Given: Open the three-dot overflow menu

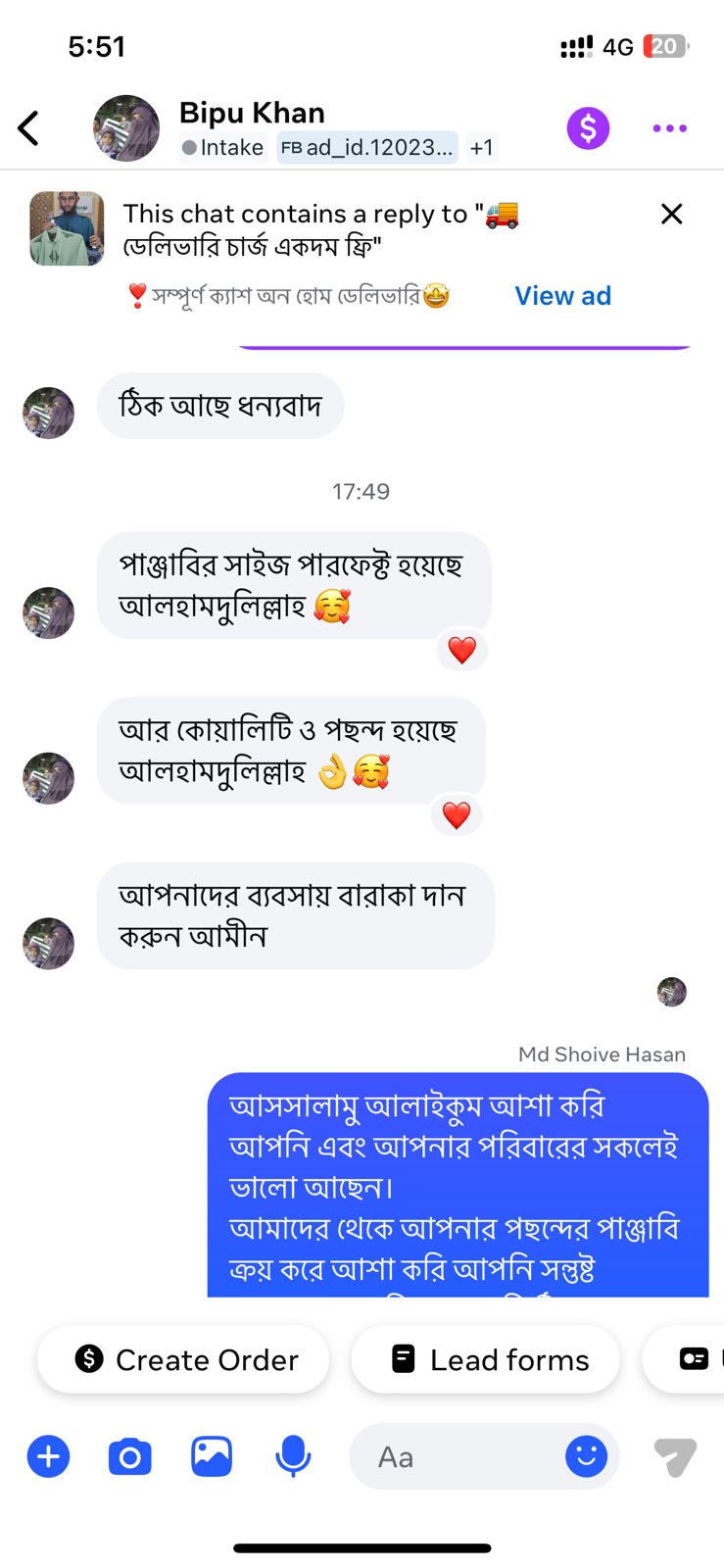Looking at the screenshot, I should (x=669, y=128).
